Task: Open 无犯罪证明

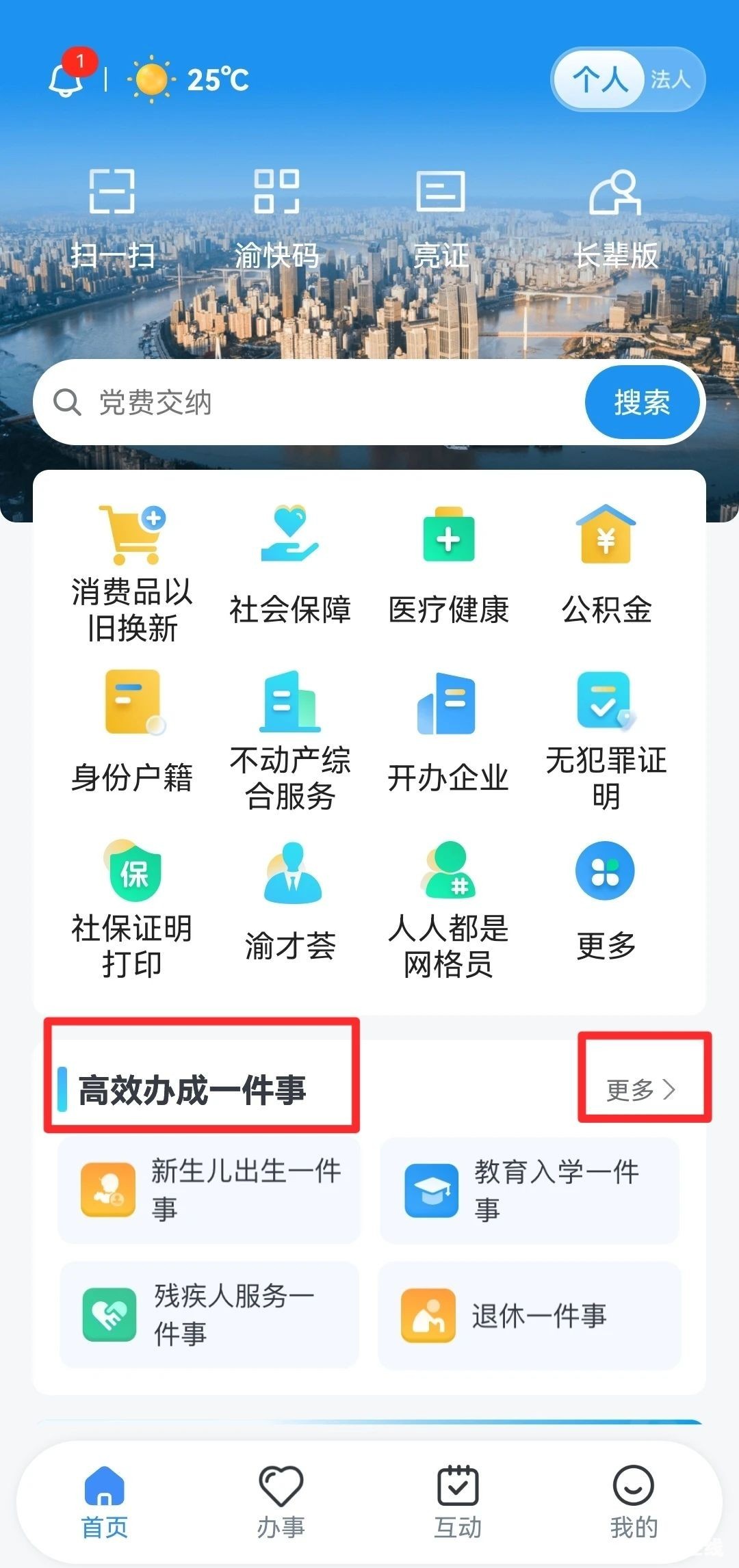Action: [x=606, y=740]
